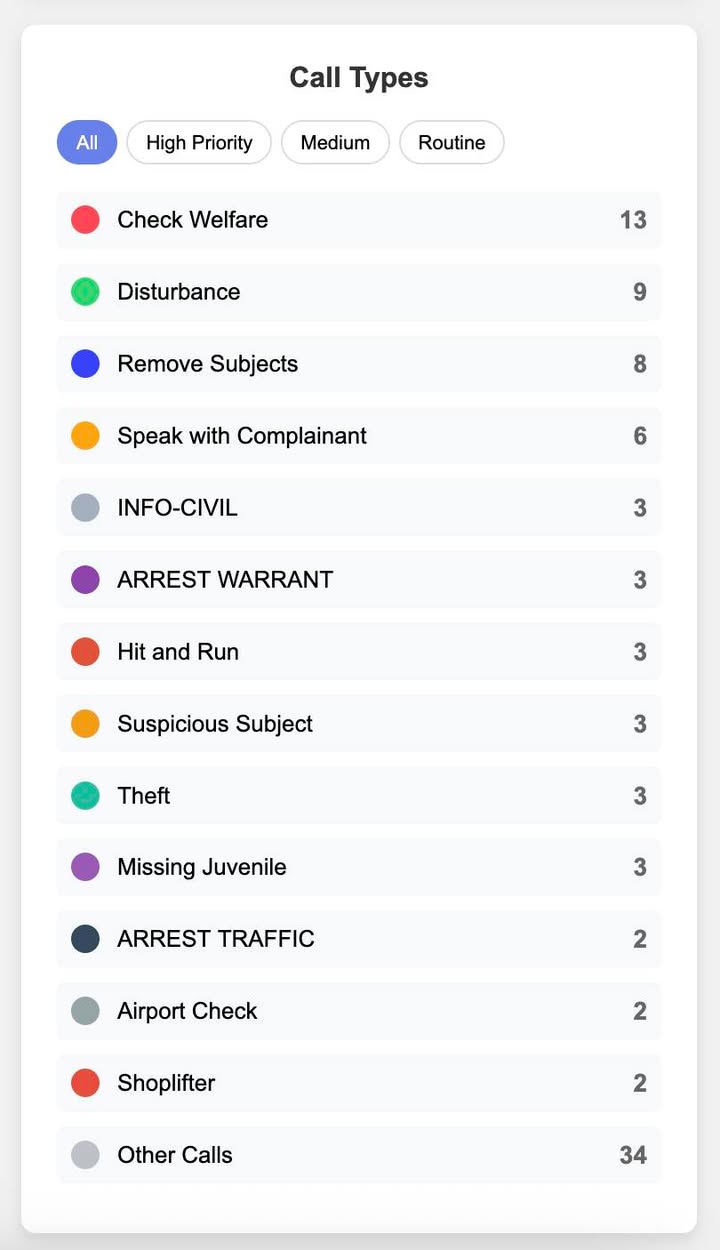Switch to the Medium filter

[x=335, y=142]
